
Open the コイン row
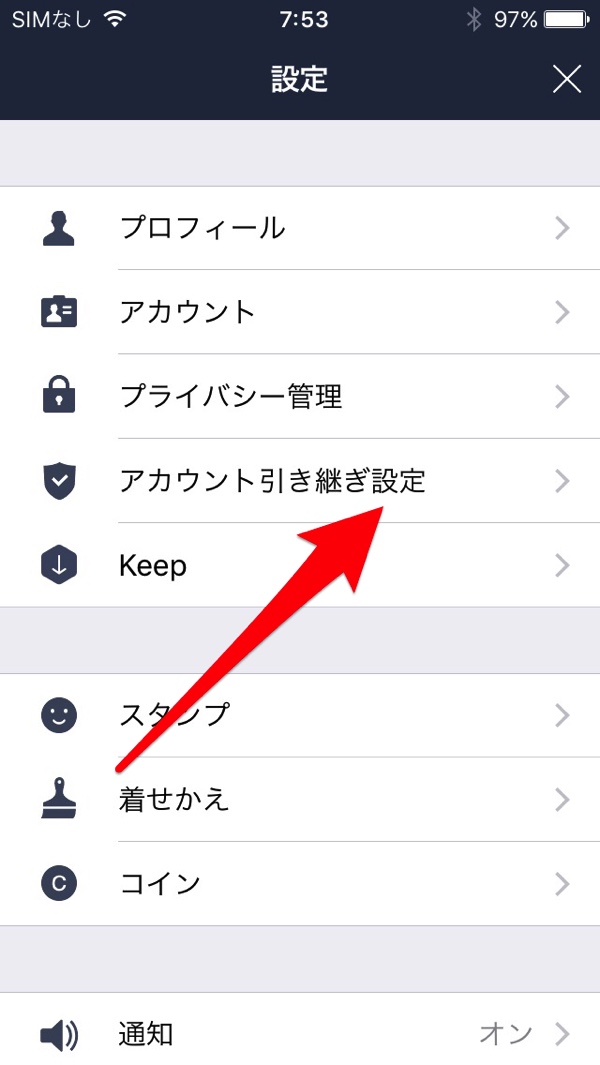[x=300, y=884]
